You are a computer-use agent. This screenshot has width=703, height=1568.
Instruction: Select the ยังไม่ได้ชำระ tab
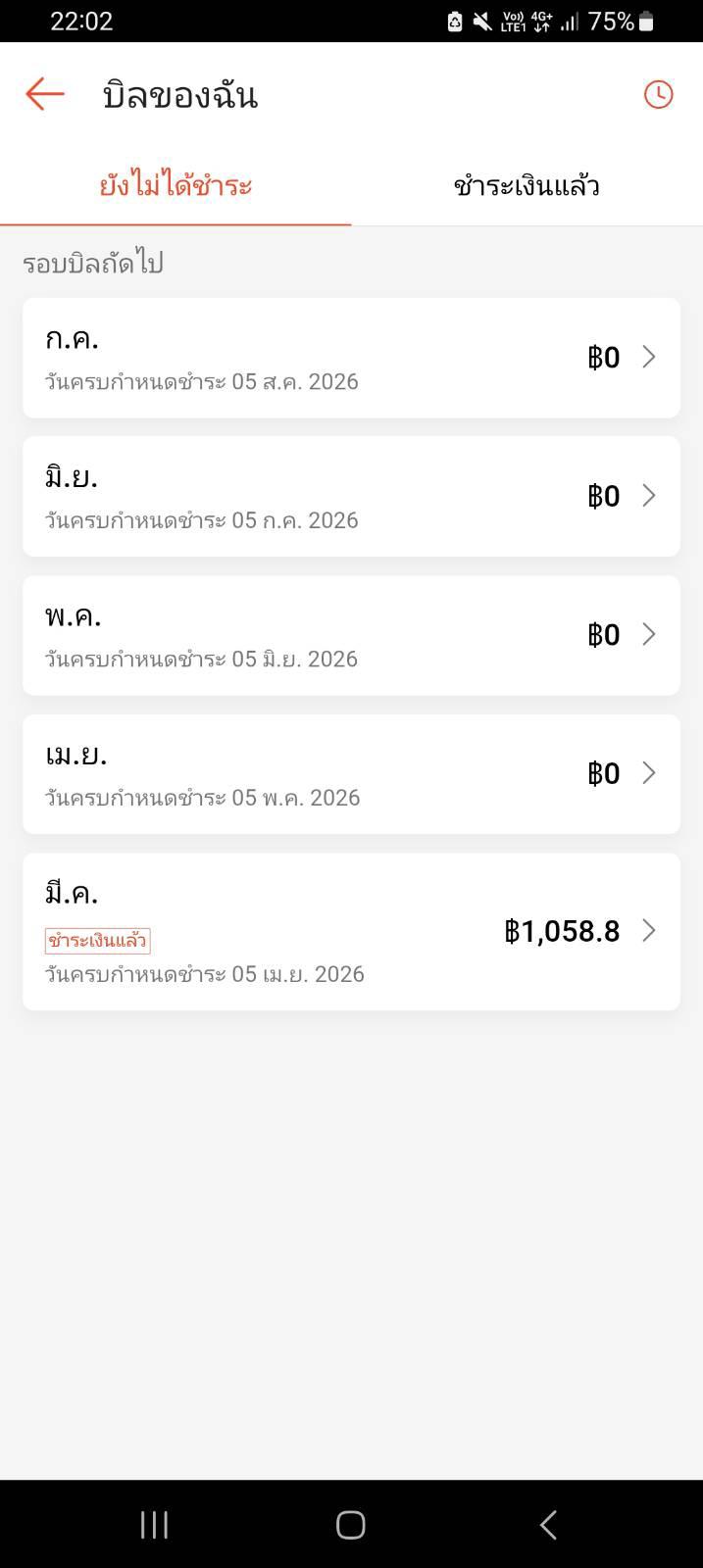(176, 186)
